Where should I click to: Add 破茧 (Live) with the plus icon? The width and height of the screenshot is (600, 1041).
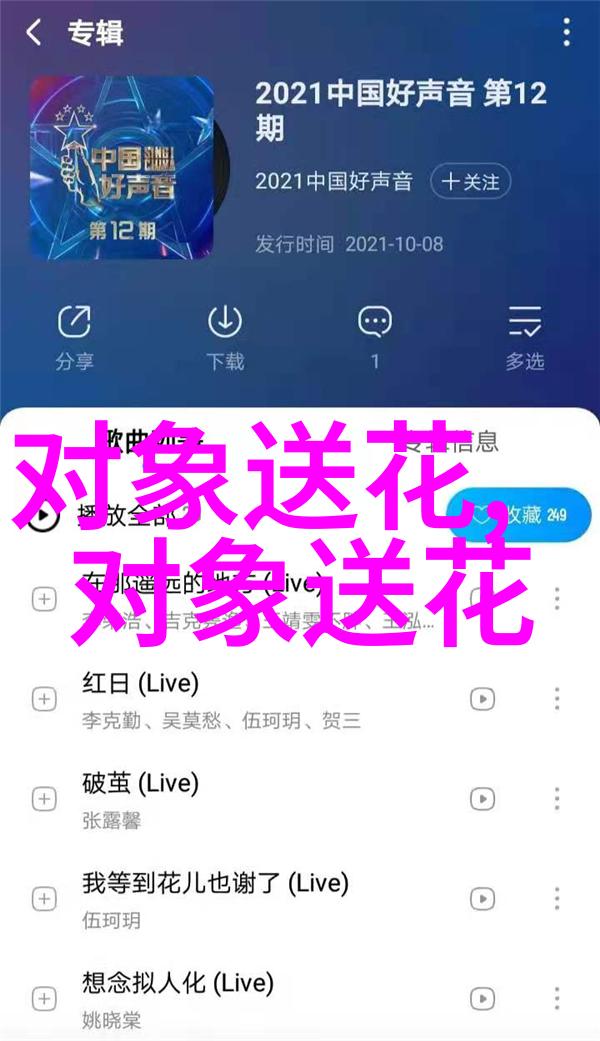[44, 798]
